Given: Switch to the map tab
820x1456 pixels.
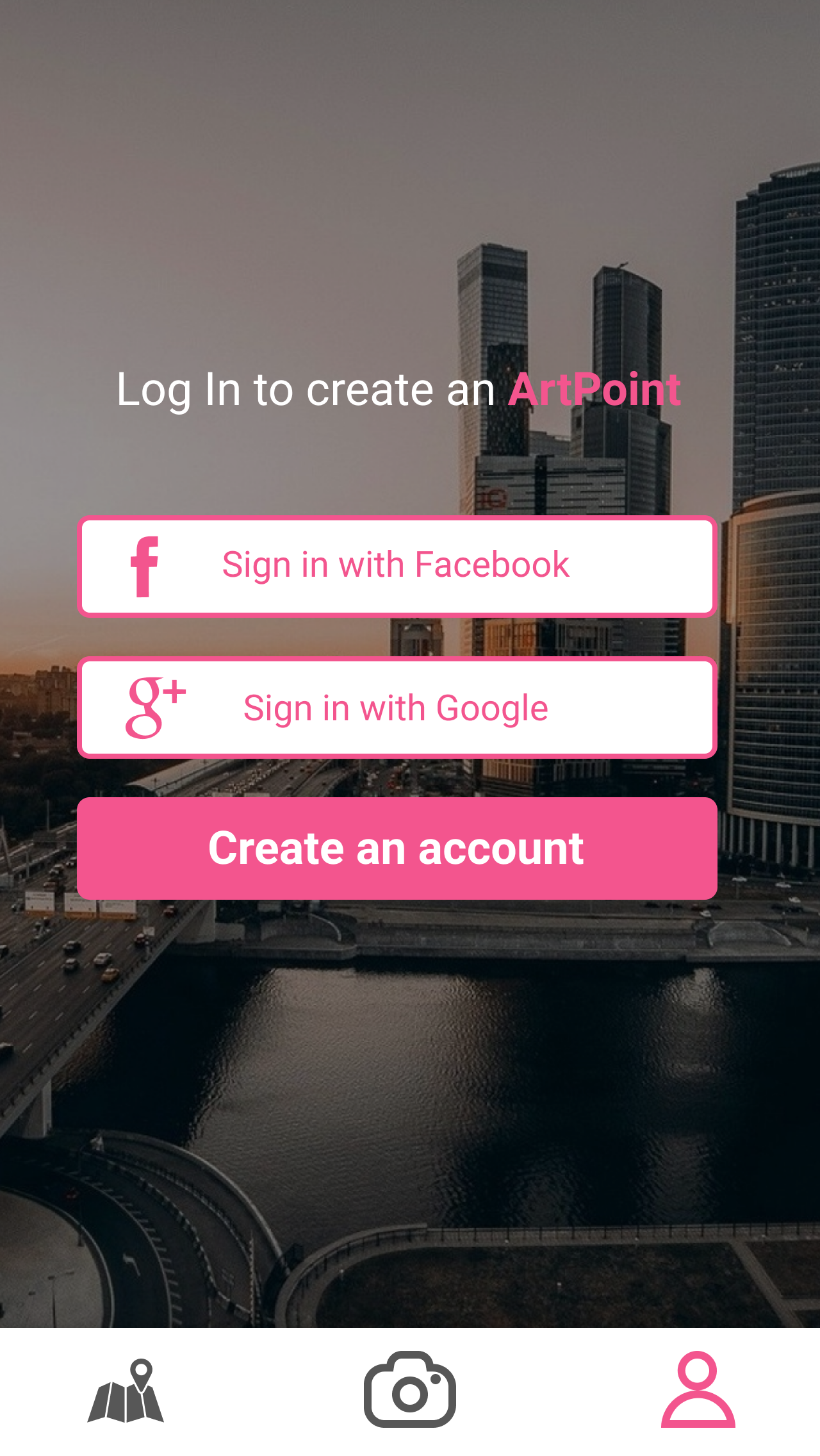Looking at the screenshot, I should (126, 1391).
